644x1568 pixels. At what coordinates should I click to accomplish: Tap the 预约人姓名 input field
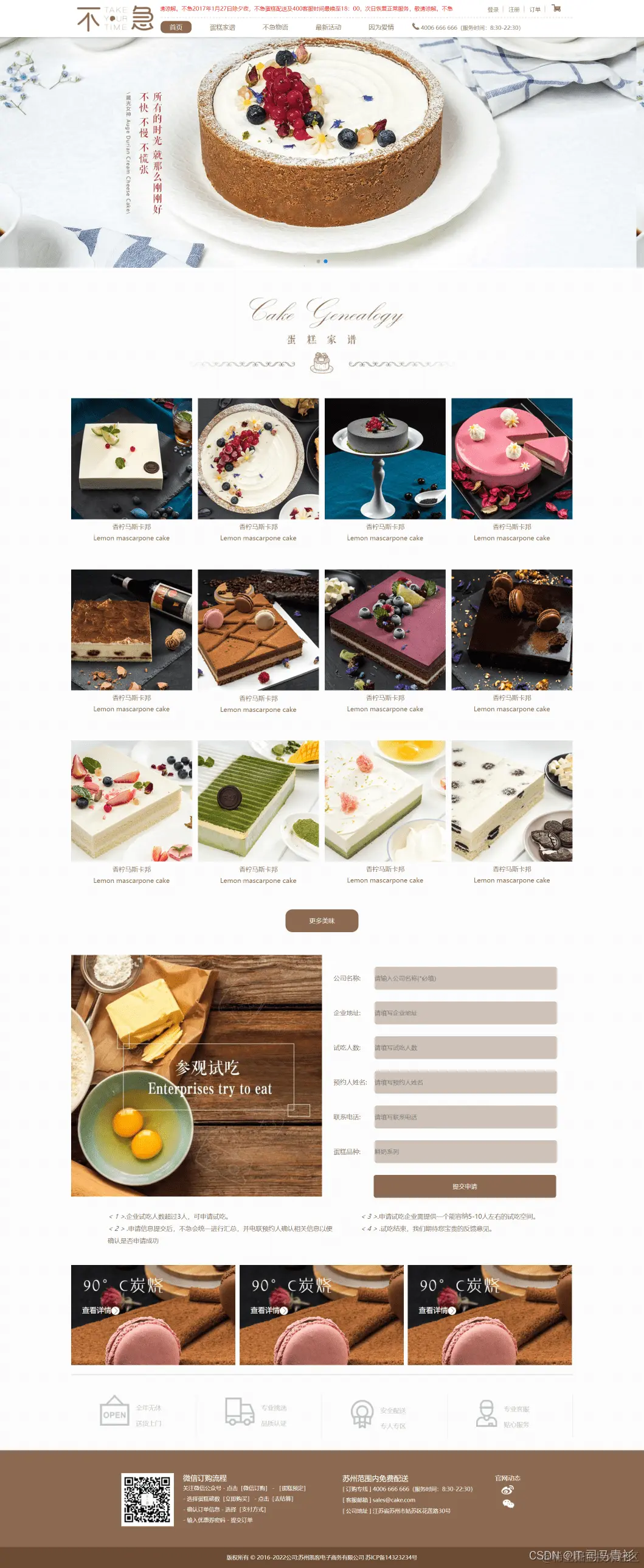tap(465, 1082)
